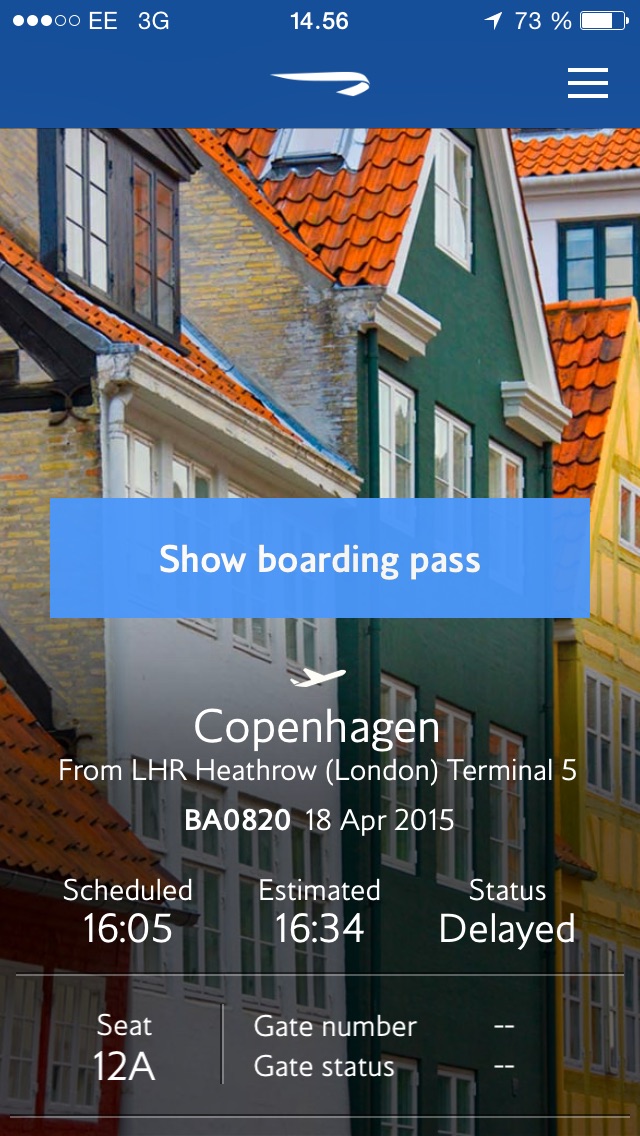Image resolution: width=640 pixels, height=1136 pixels.
Task: Show boarding pass for flight BA0820
Action: point(320,558)
